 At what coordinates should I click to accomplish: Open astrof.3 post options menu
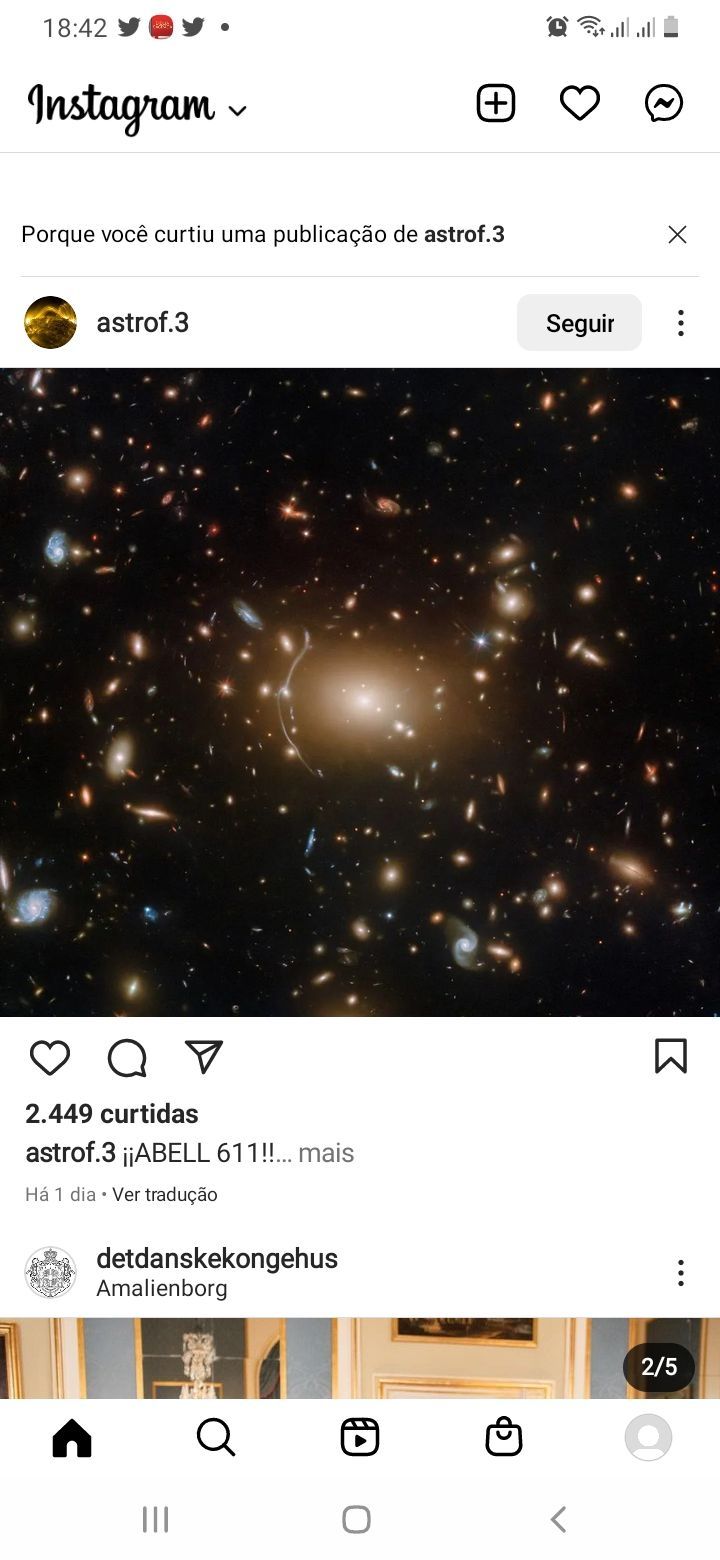pos(680,323)
